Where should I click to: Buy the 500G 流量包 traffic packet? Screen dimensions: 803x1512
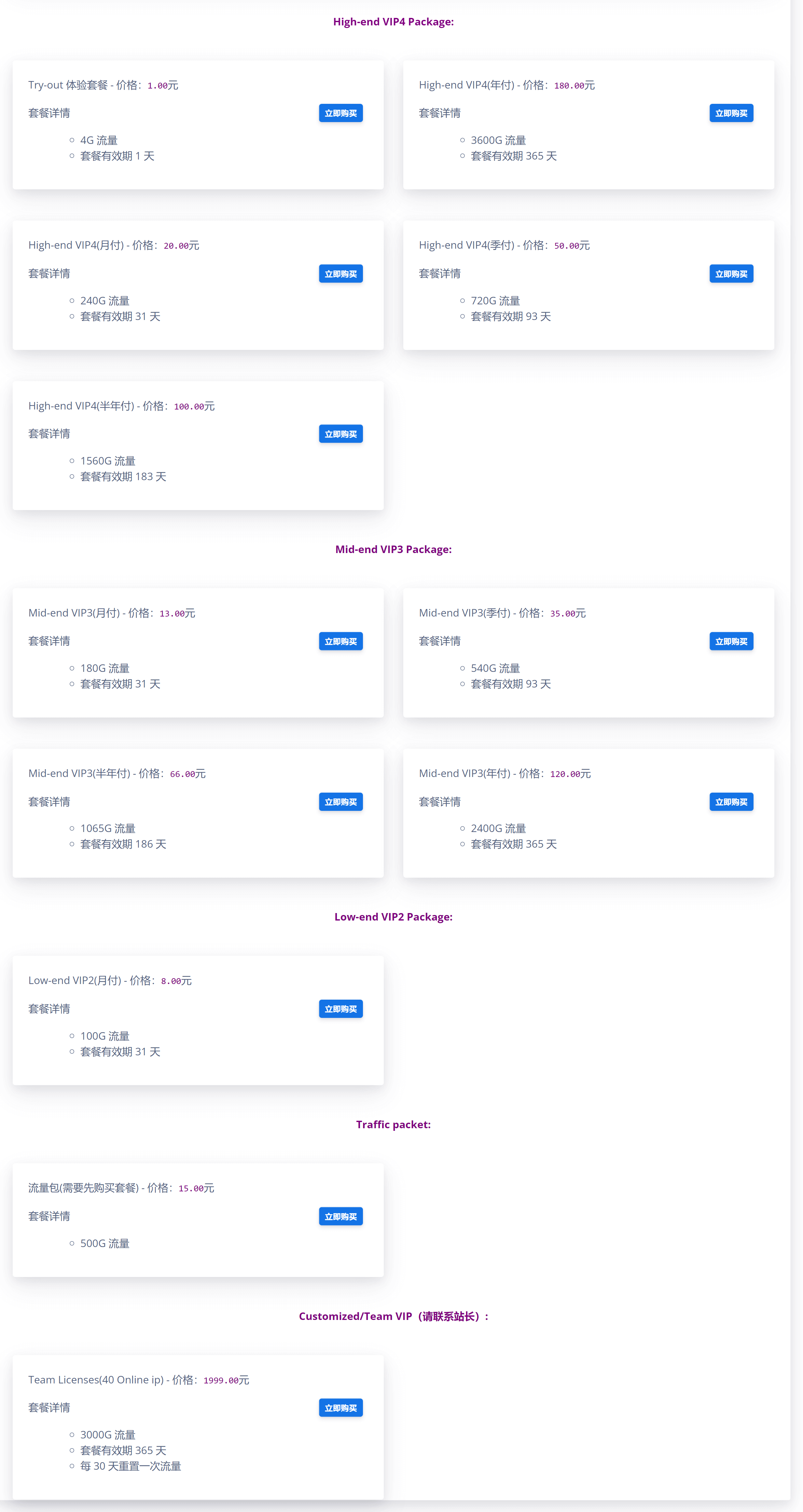coord(340,1216)
